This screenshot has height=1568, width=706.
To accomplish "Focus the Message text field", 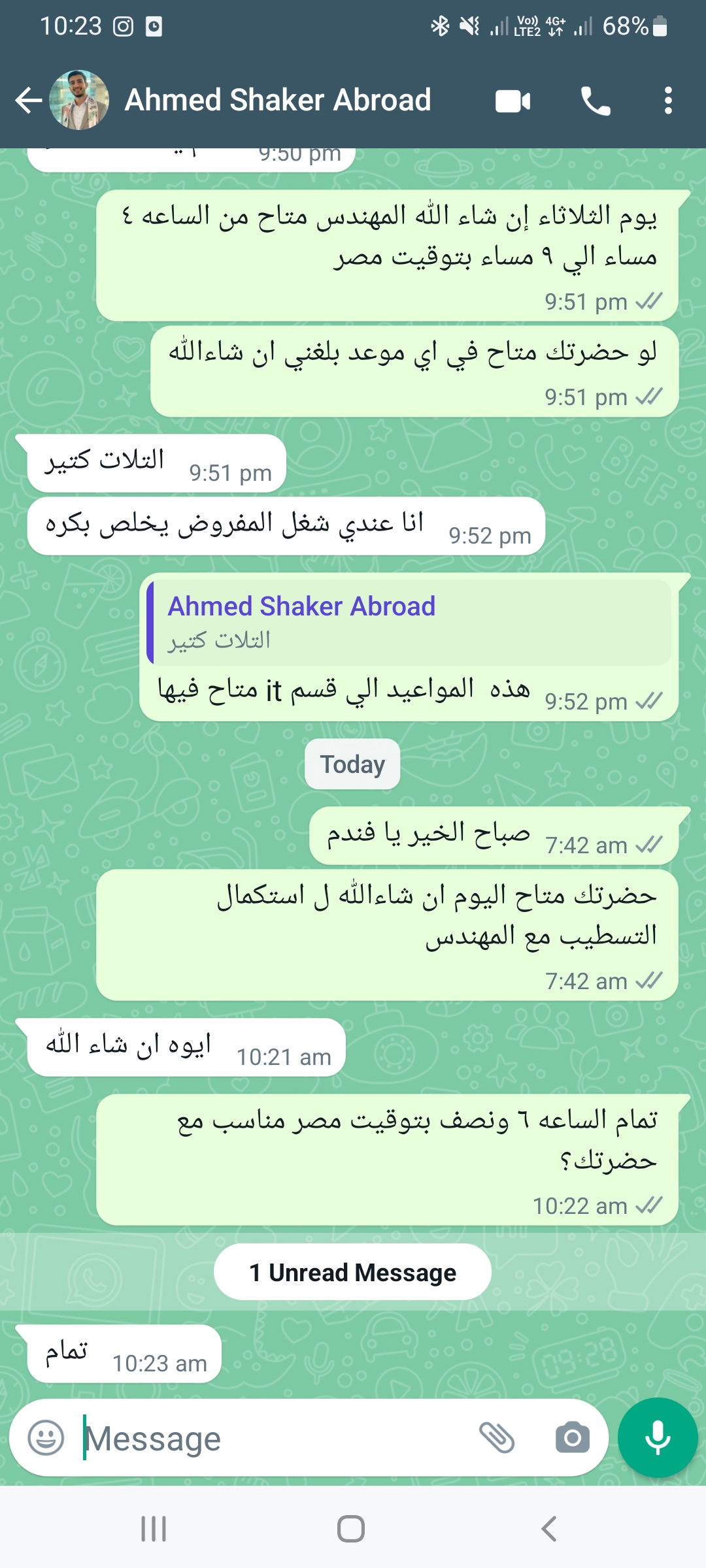I will (x=275, y=1438).
